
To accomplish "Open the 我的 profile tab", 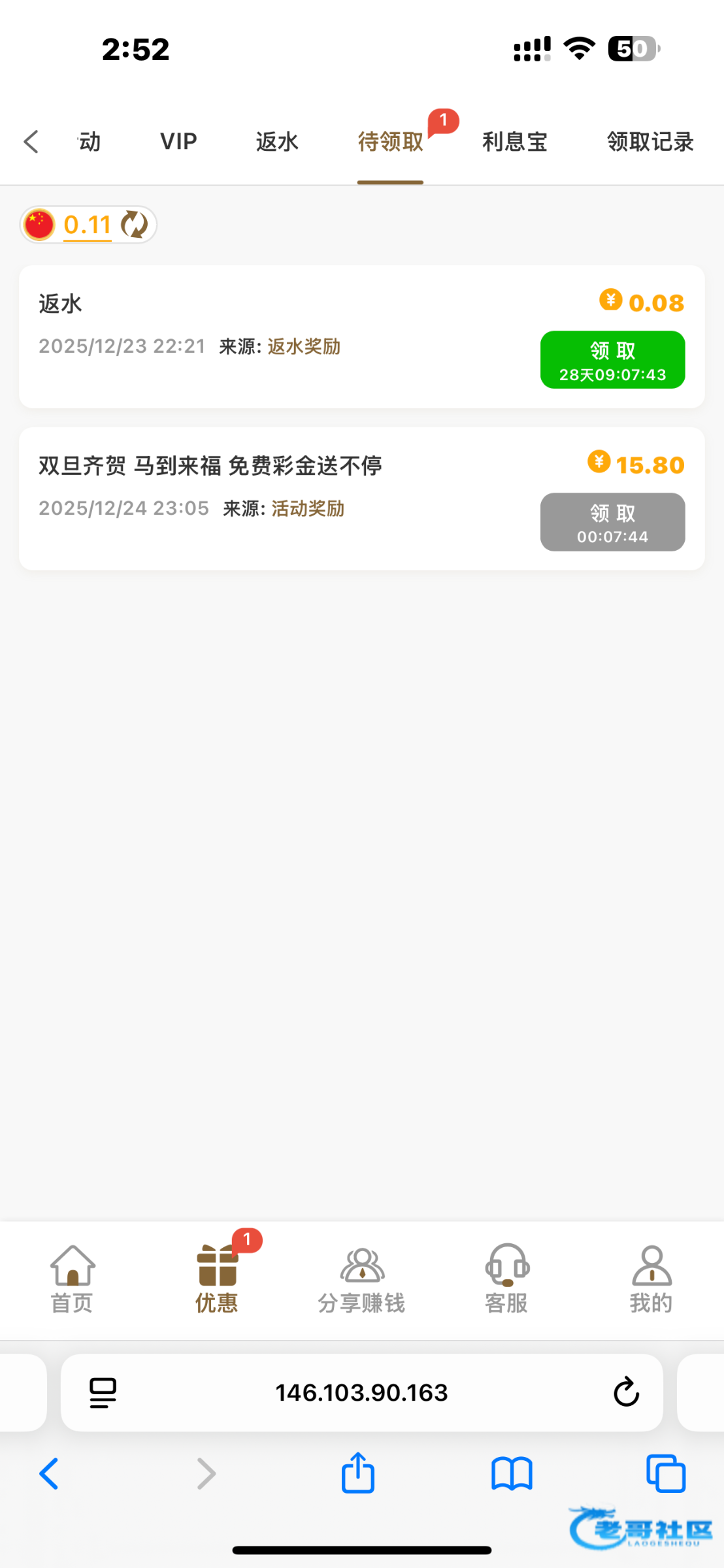I will [651, 1279].
